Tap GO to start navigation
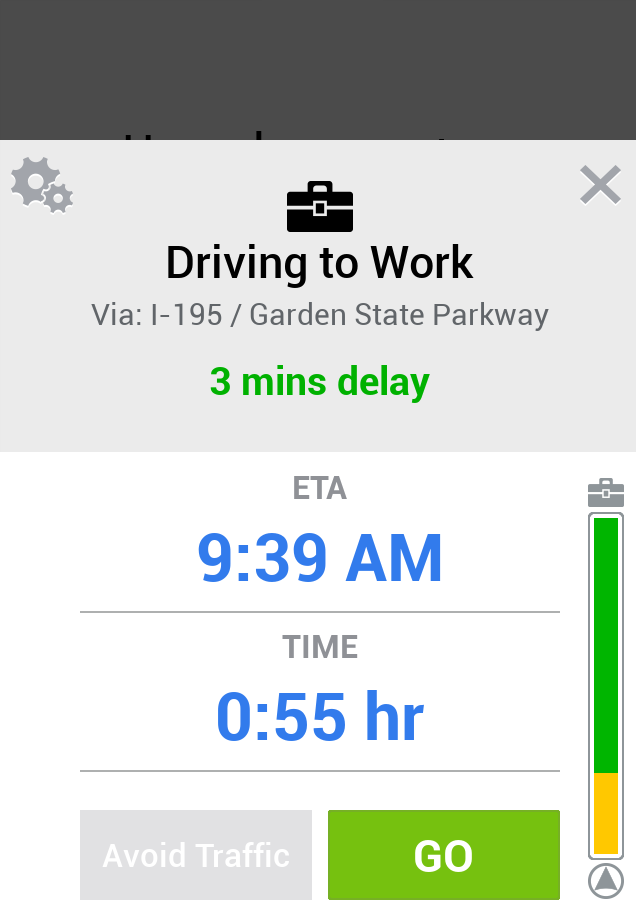636x918 pixels. (x=443, y=855)
